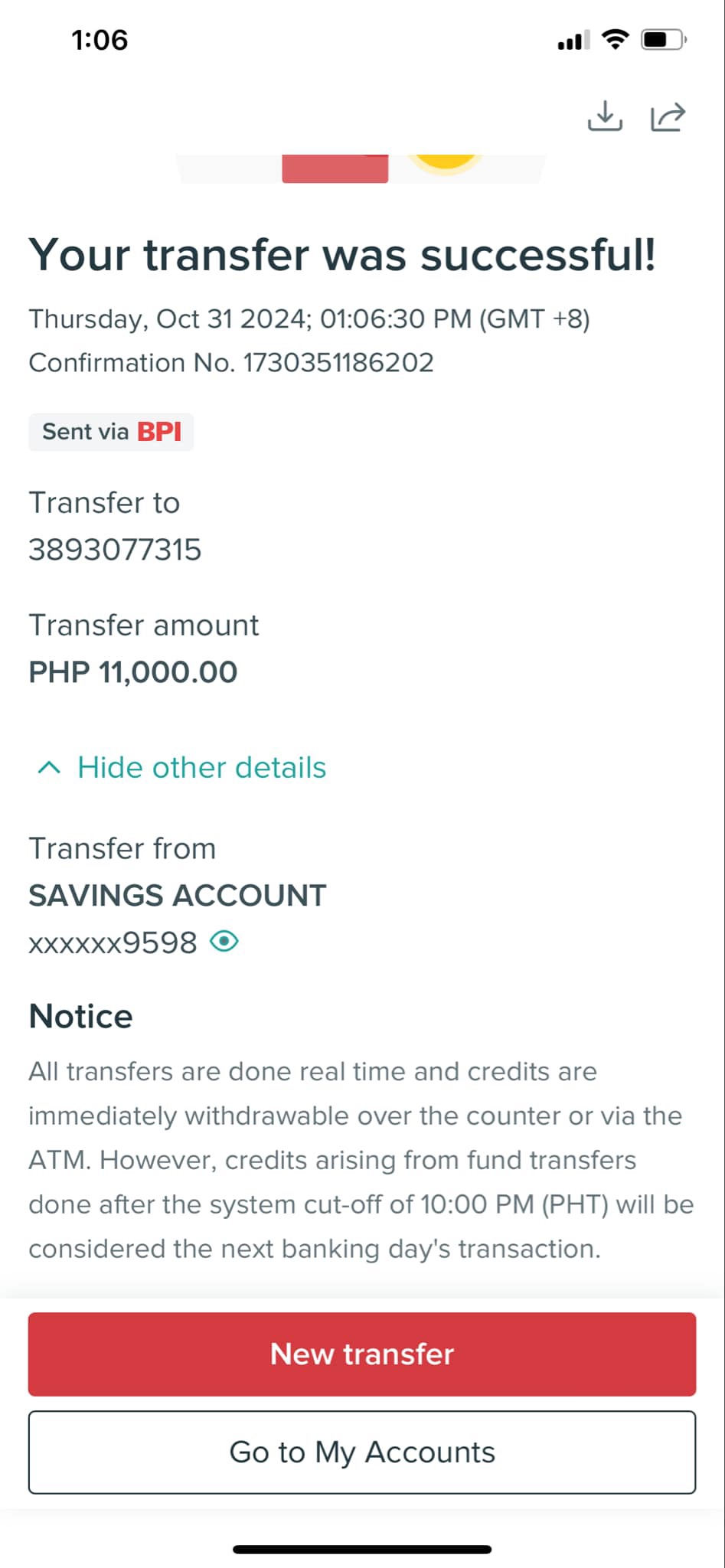Collapse with Hide other details

coord(181,767)
